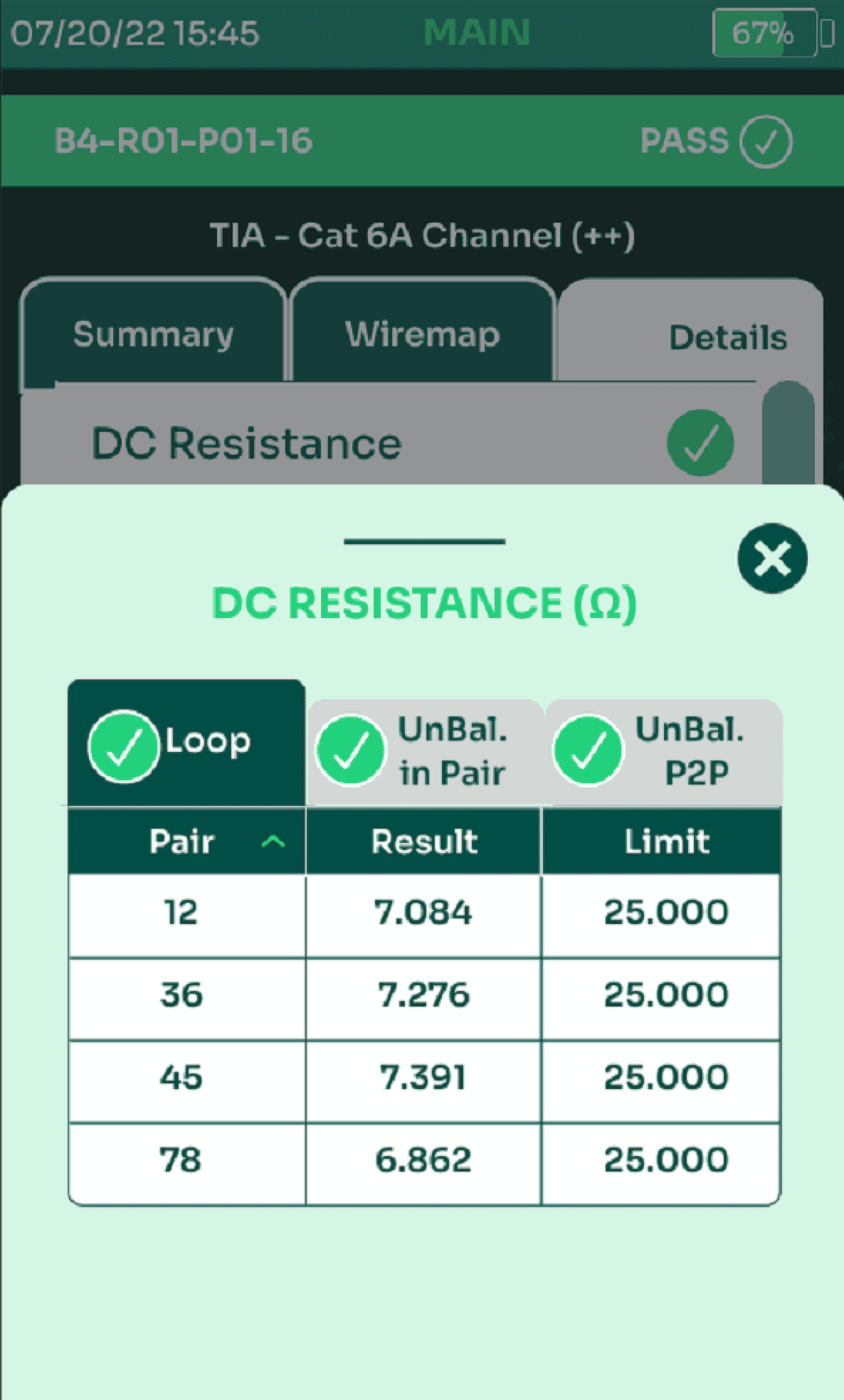Select the Loop tab
The width and height of the screenshot is (844, 1400).
[x=186, y=743]
